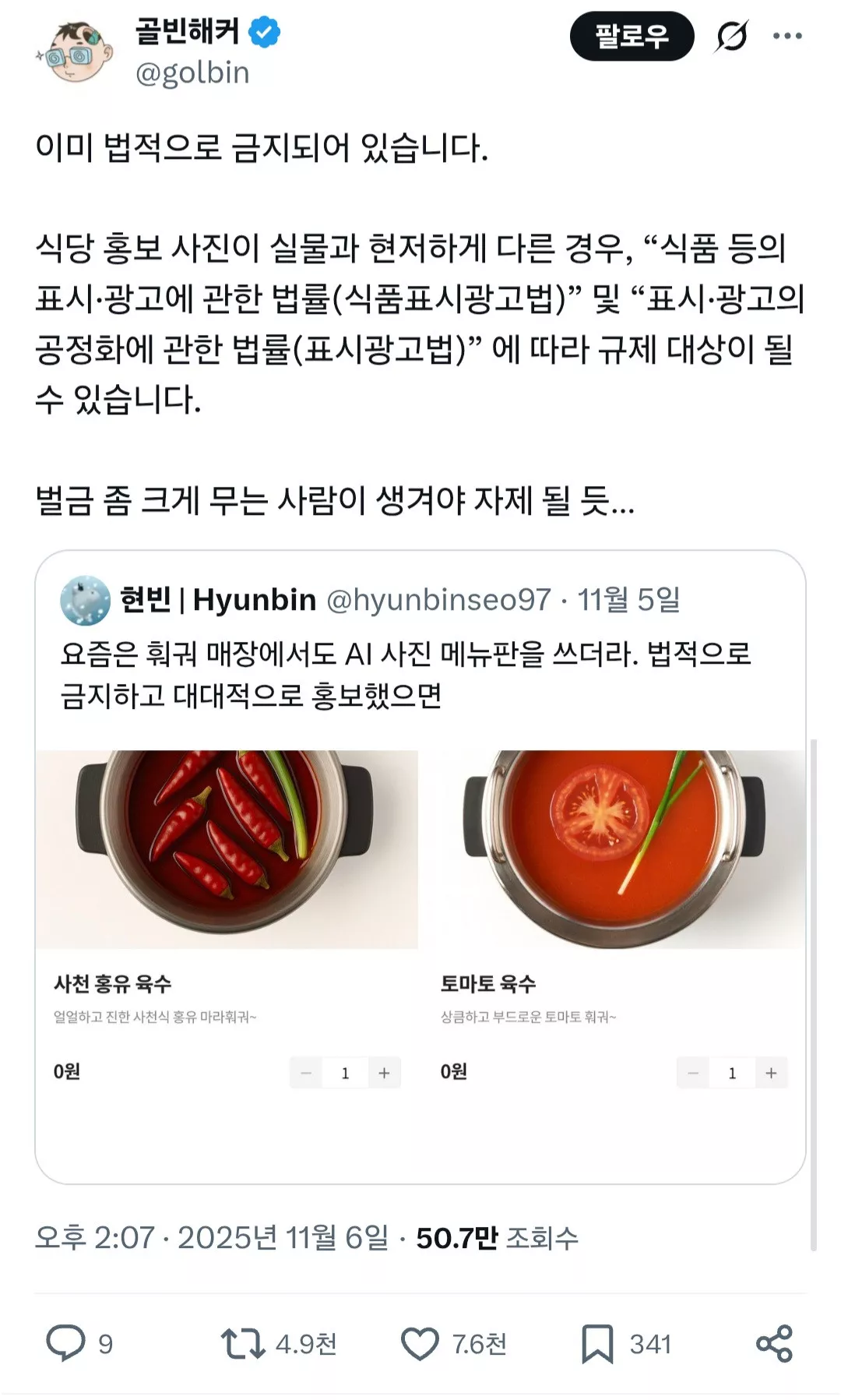Screen dimensions: 841x1400
Task: Reply to the post via comment icon
Action: pyautogui.click(x=66, y=1343)
